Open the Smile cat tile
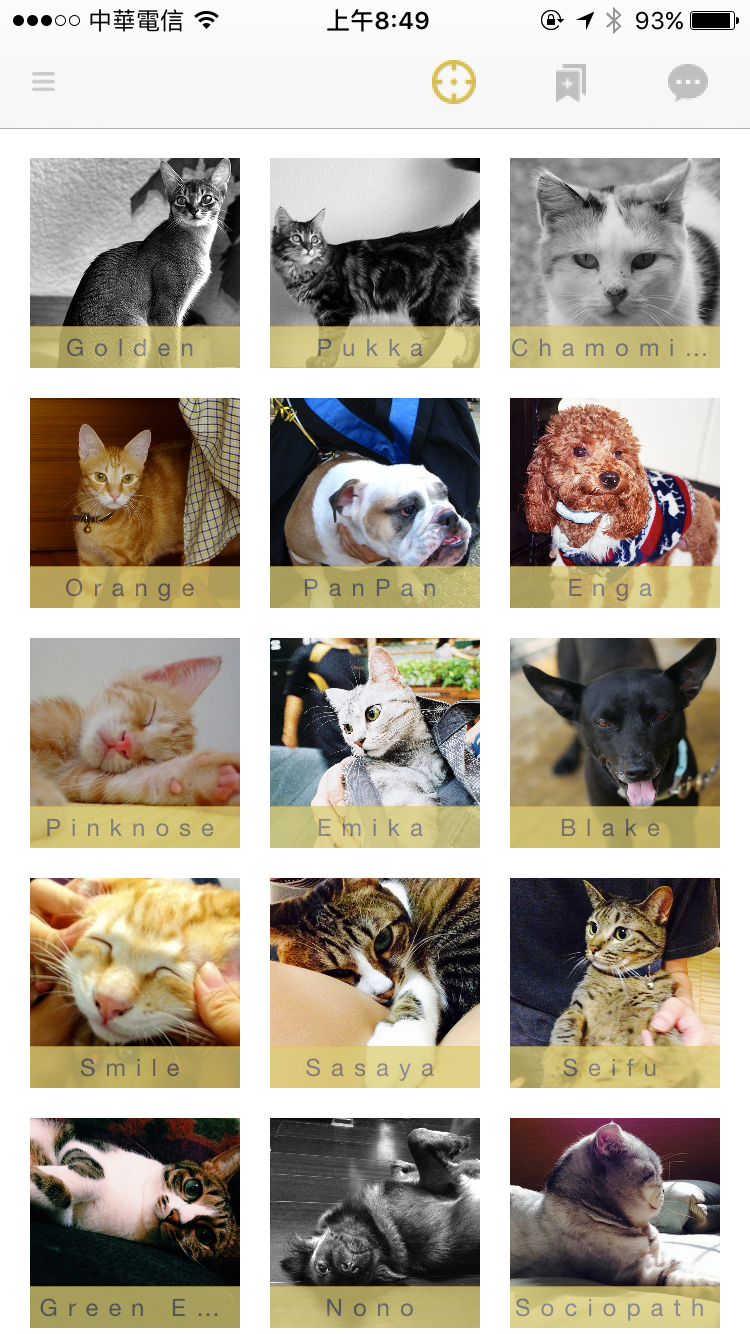 click(135, 982)
